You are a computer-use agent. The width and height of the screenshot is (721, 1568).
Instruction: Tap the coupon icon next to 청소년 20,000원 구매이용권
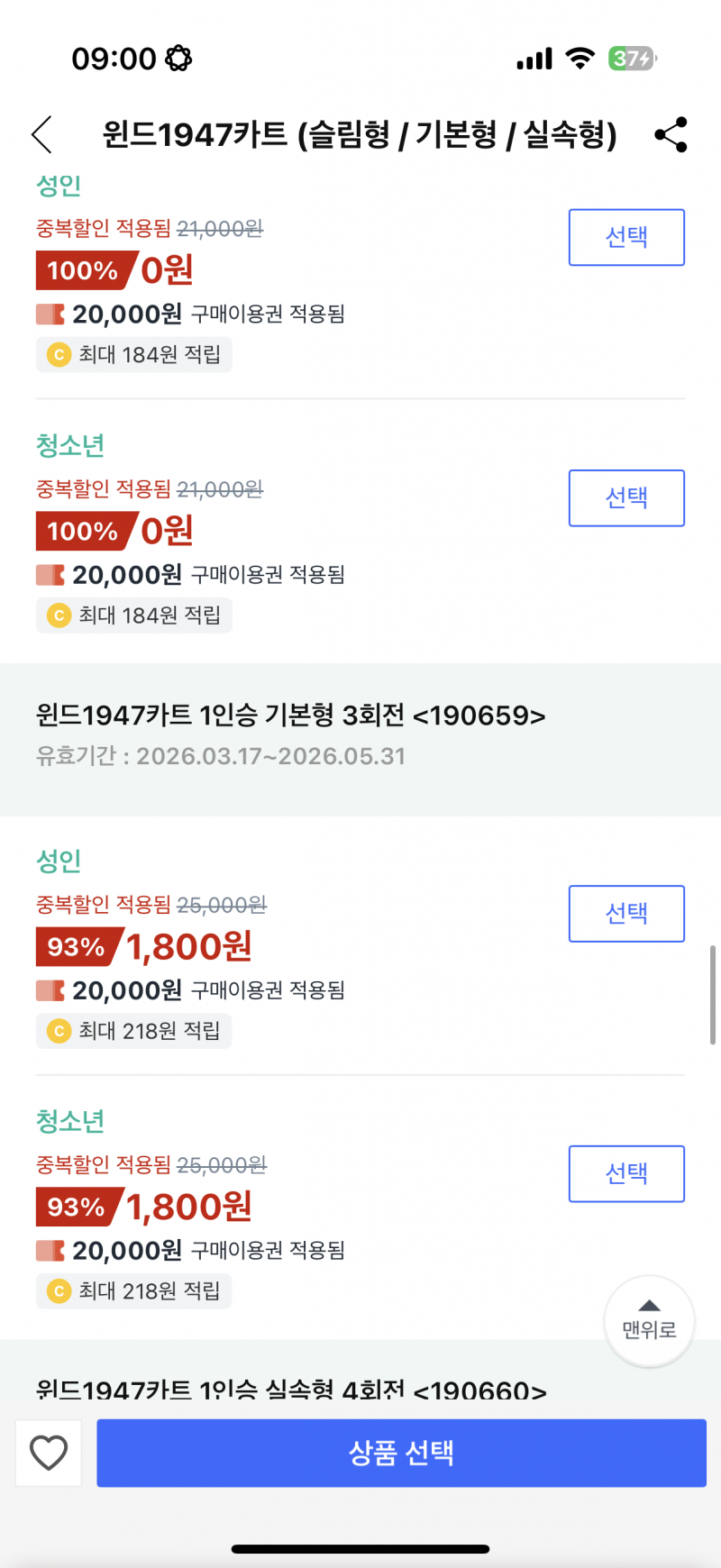point(51,574)
